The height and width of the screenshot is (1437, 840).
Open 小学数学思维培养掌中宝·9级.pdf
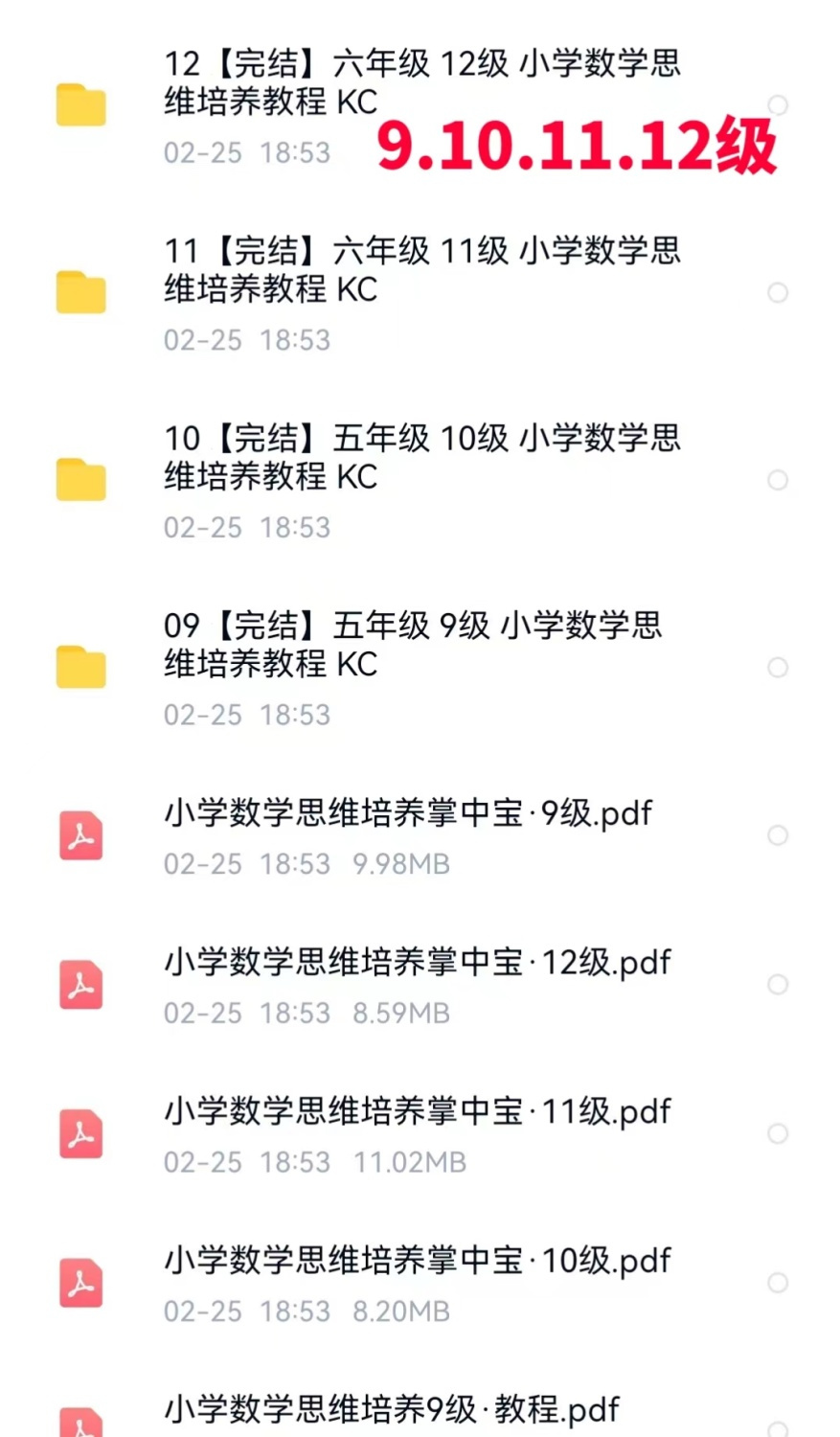pyautogui.click(x=407, y=814)
